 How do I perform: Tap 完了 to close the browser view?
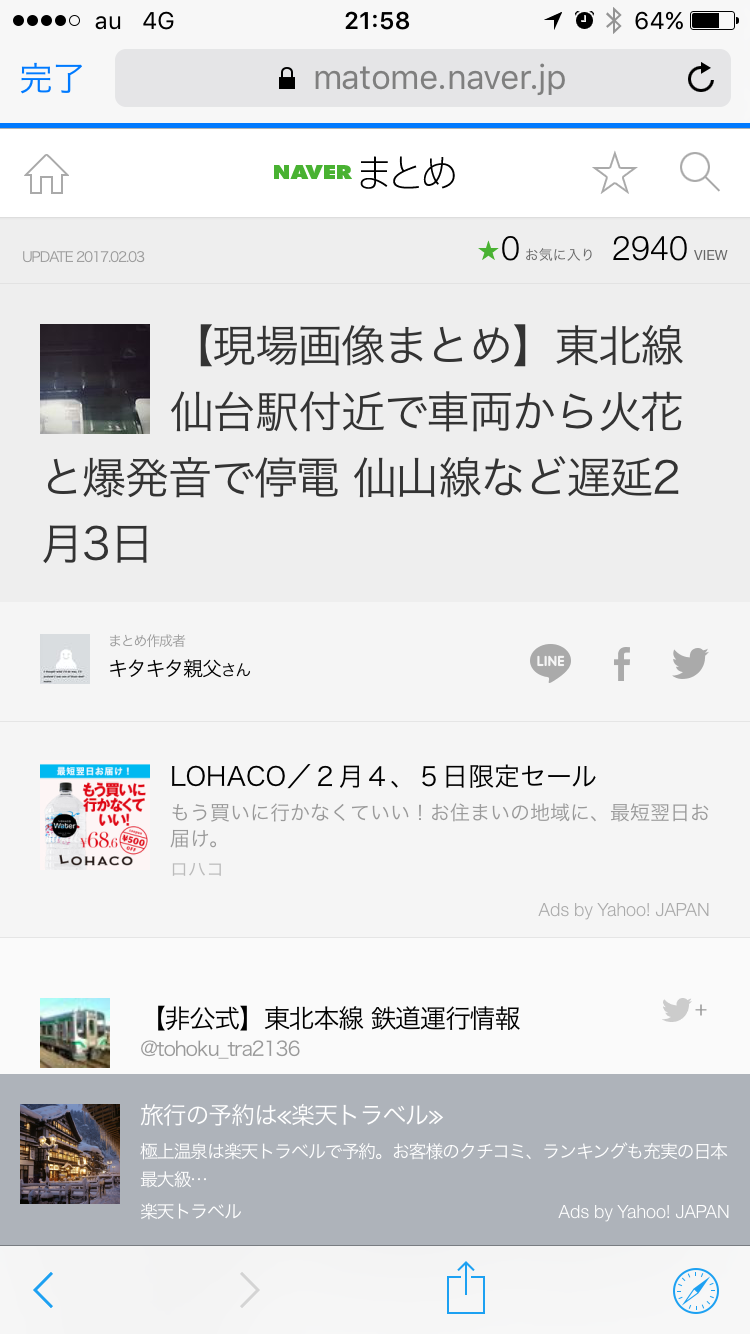(x=51, y=78)
